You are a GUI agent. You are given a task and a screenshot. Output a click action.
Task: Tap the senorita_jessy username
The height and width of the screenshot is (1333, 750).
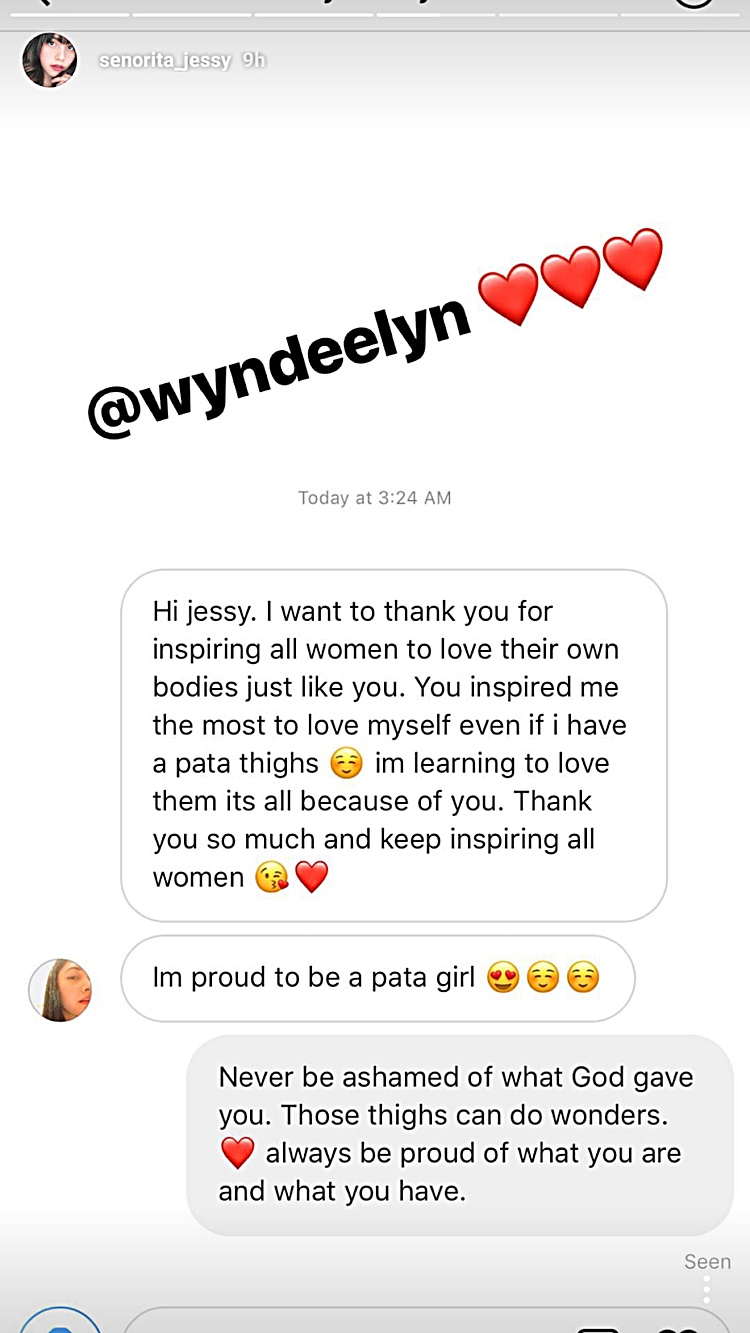click(165, 61)
